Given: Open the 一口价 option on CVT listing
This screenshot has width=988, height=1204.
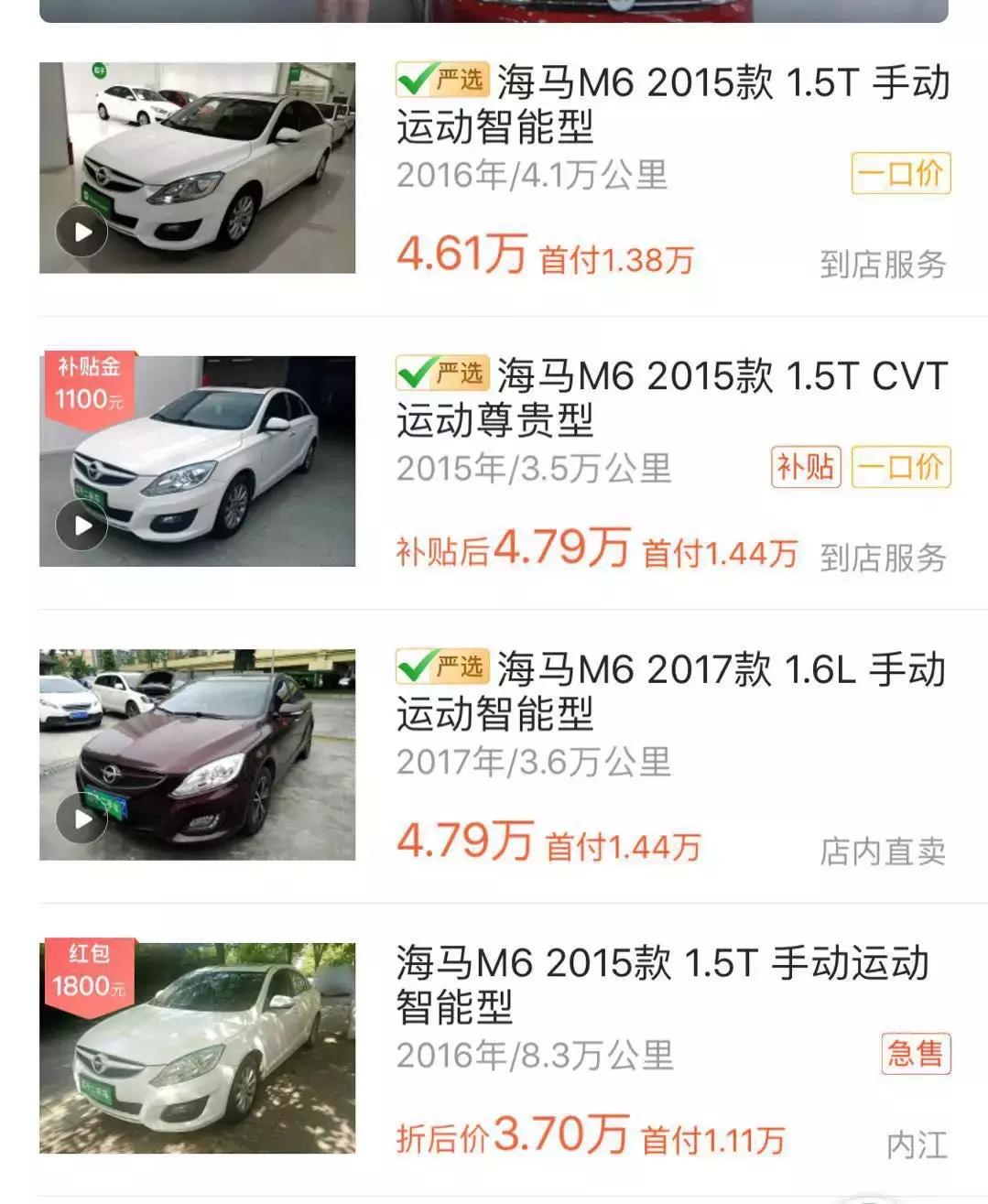Looking at the screenshot, I should pyautogui.click(x=900, y=468).
